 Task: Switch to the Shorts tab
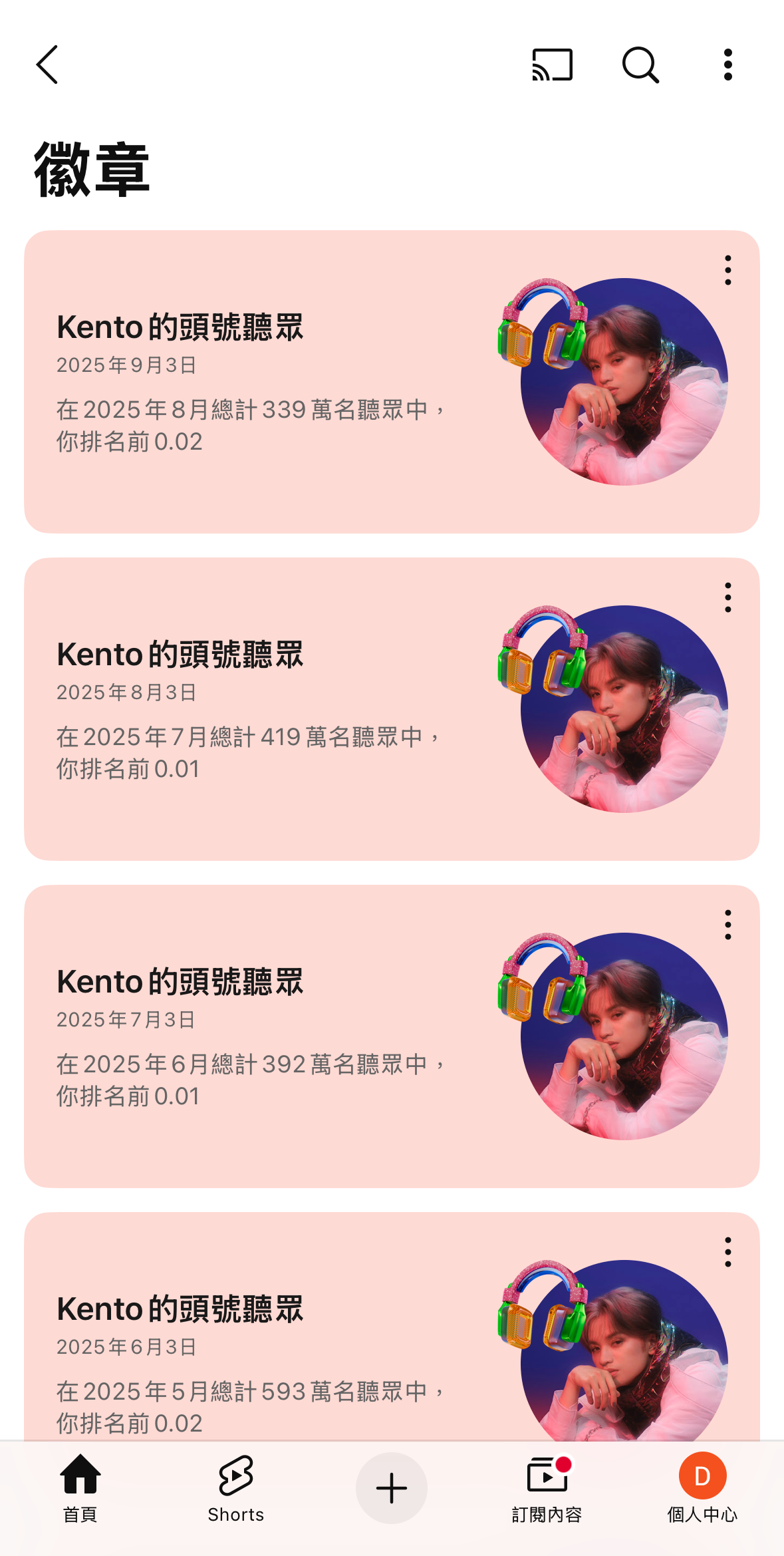(235, 1489)
